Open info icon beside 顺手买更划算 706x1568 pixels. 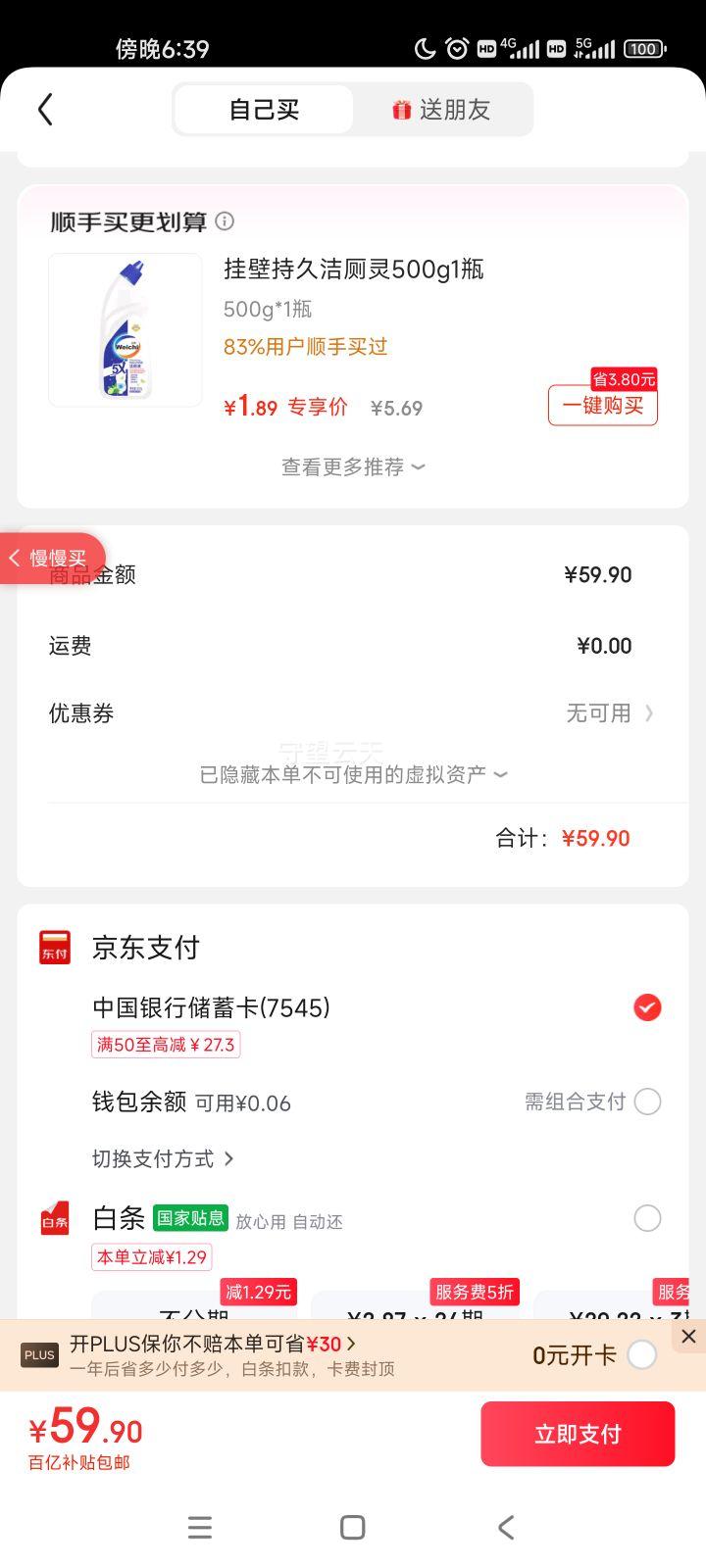point(225,221)
